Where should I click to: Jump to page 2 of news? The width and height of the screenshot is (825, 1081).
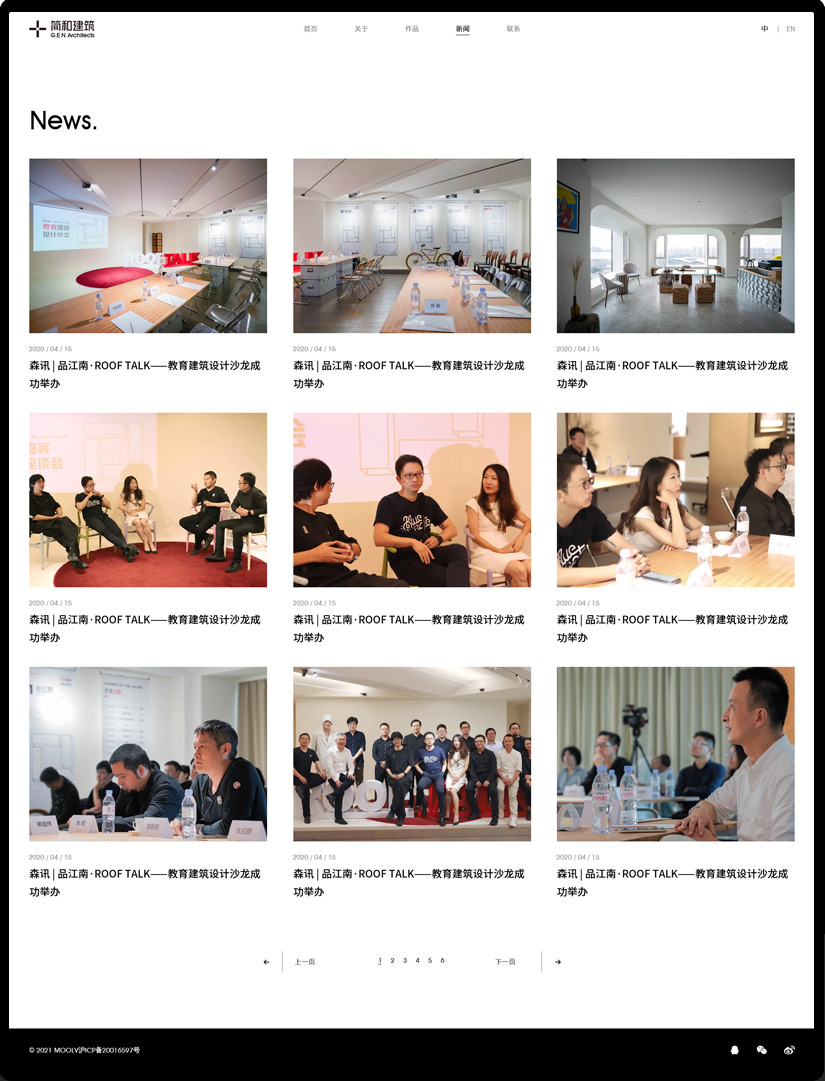pos(392,961)
